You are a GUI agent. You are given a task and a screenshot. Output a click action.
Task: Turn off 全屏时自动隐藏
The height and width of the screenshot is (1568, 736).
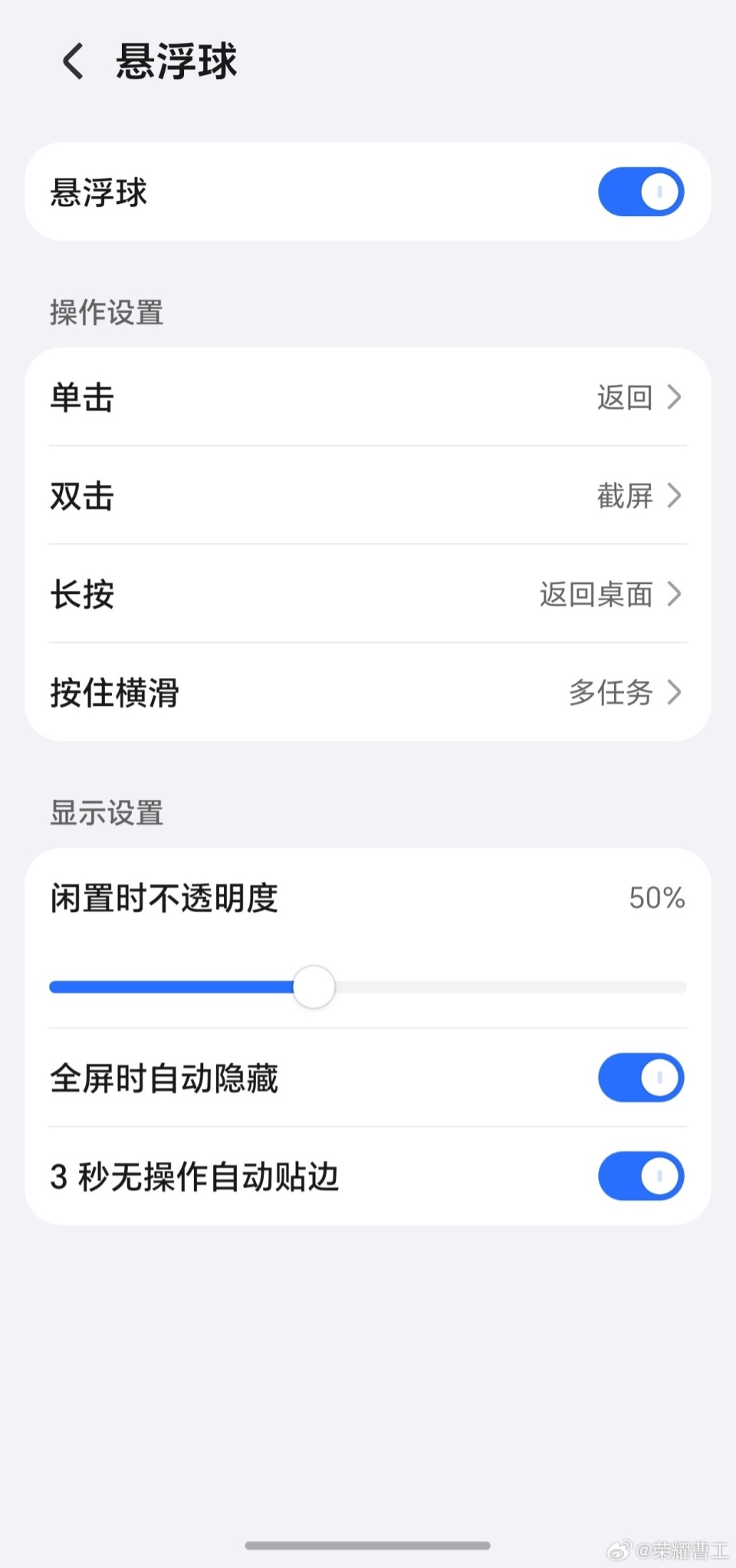(641, 1078)
